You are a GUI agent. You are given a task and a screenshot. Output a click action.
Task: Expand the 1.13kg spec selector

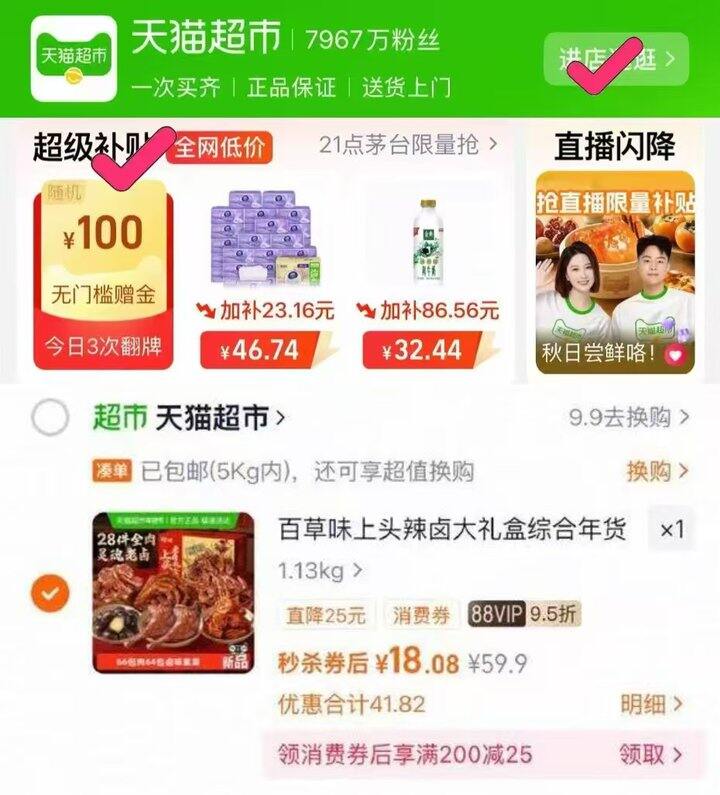pyautogui.click(x=320, y=572)
